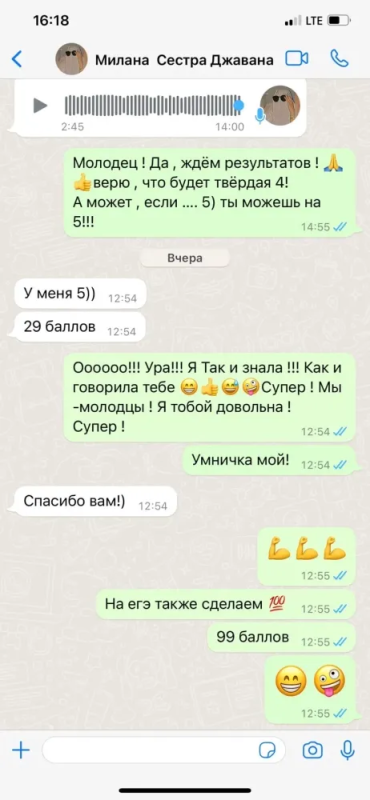Tap the microphone to record voice message
Screen dimensions: 370x800
click(348, 750)
